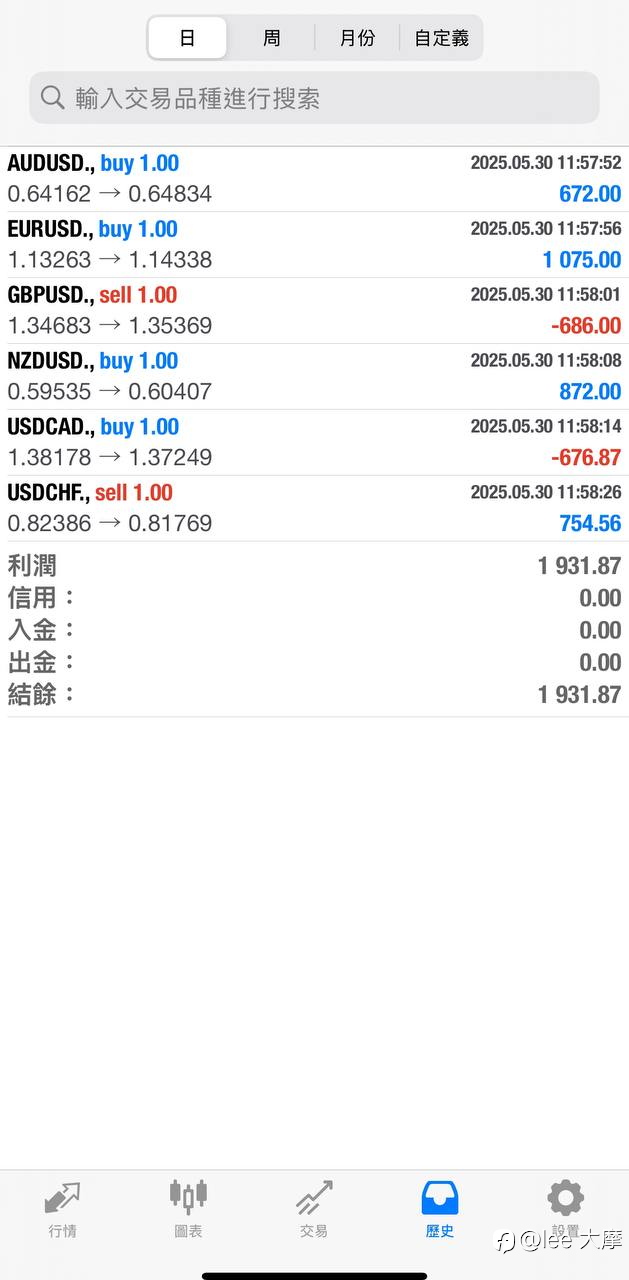Switch to the 周 (week) period tab
Image resolution: width=629 pixels, height=1280 pixels.
click(271, 38)
